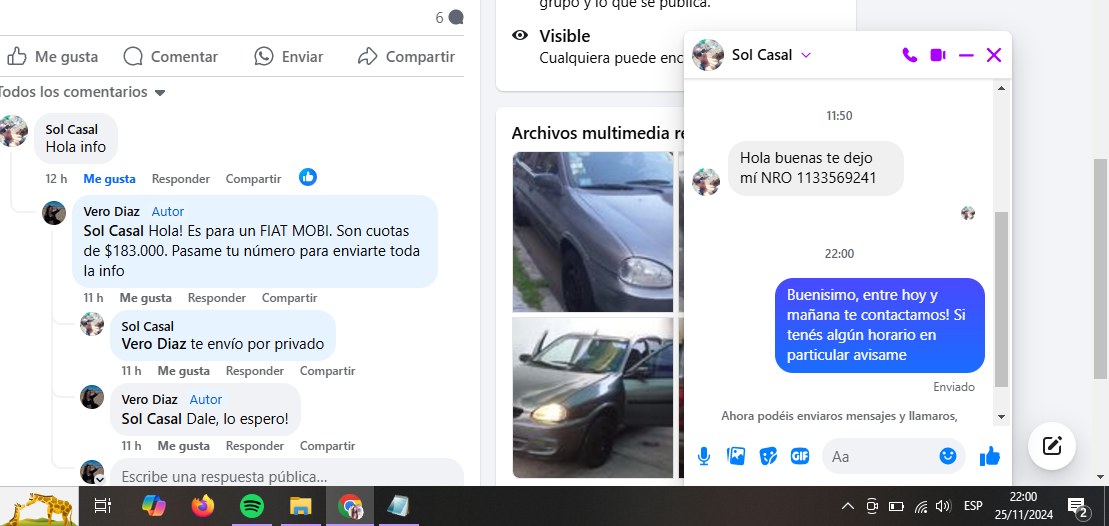This screenshot has height=526, width=1109.
Task: Close the Sol Casal chat window
Action: click(x=994, y=55)
